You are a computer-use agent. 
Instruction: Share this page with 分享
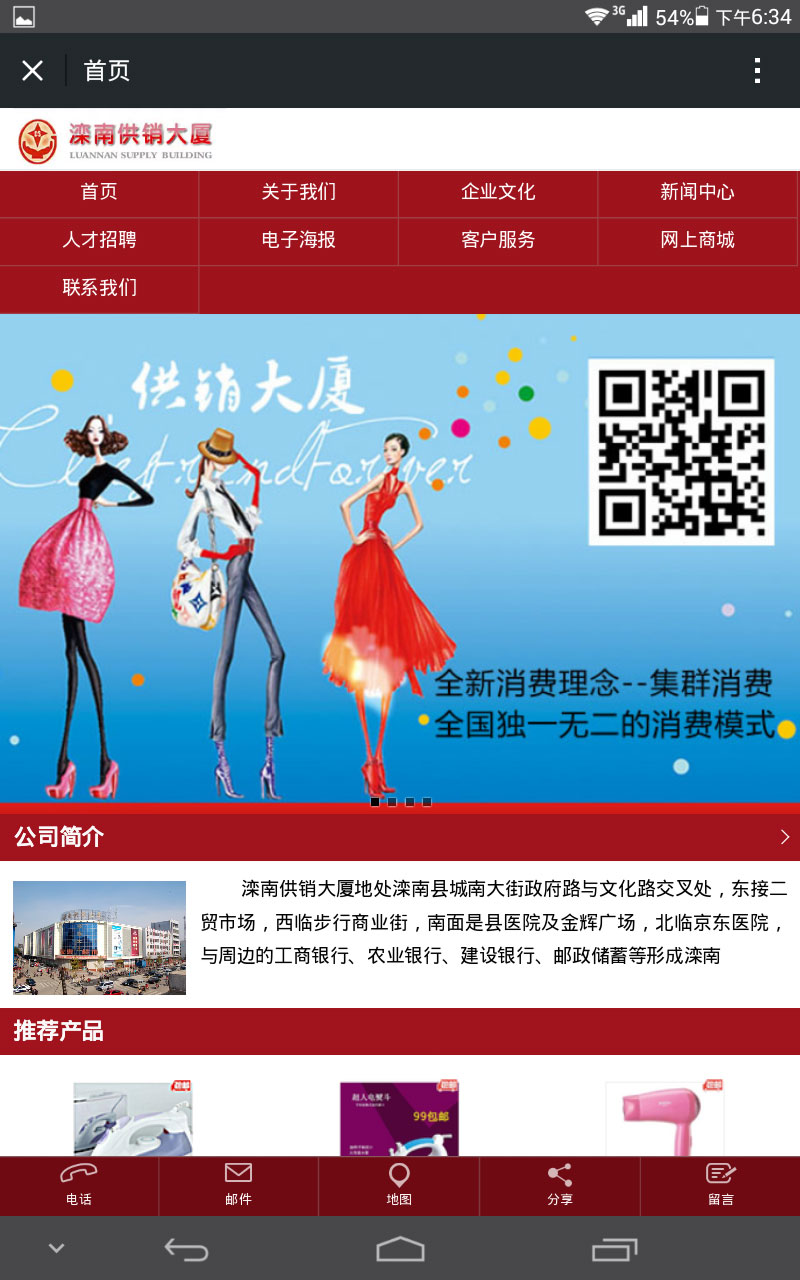(x=560, y=1185)
